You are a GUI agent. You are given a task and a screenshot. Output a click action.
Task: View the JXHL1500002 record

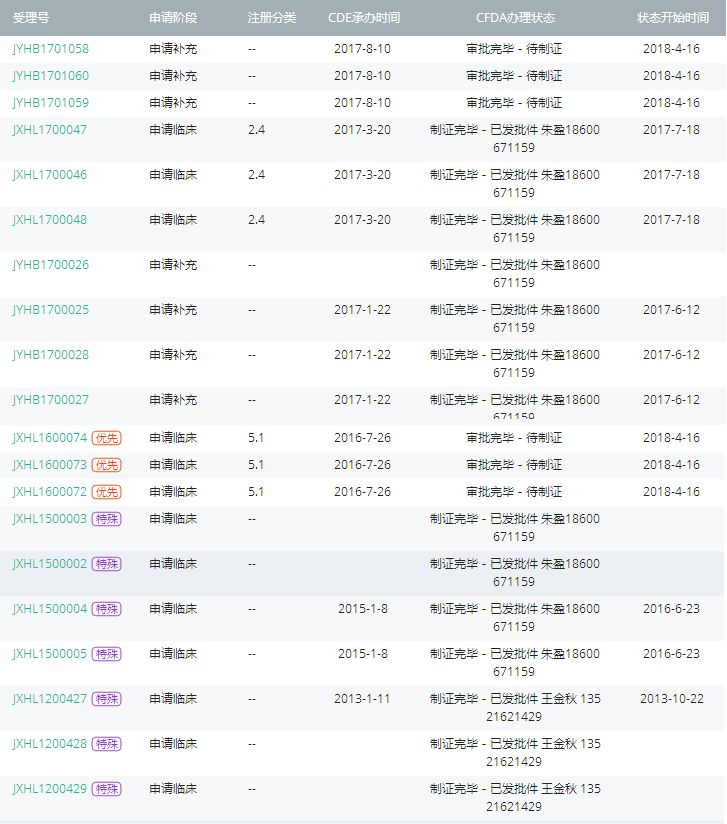[x=50, y=564]
